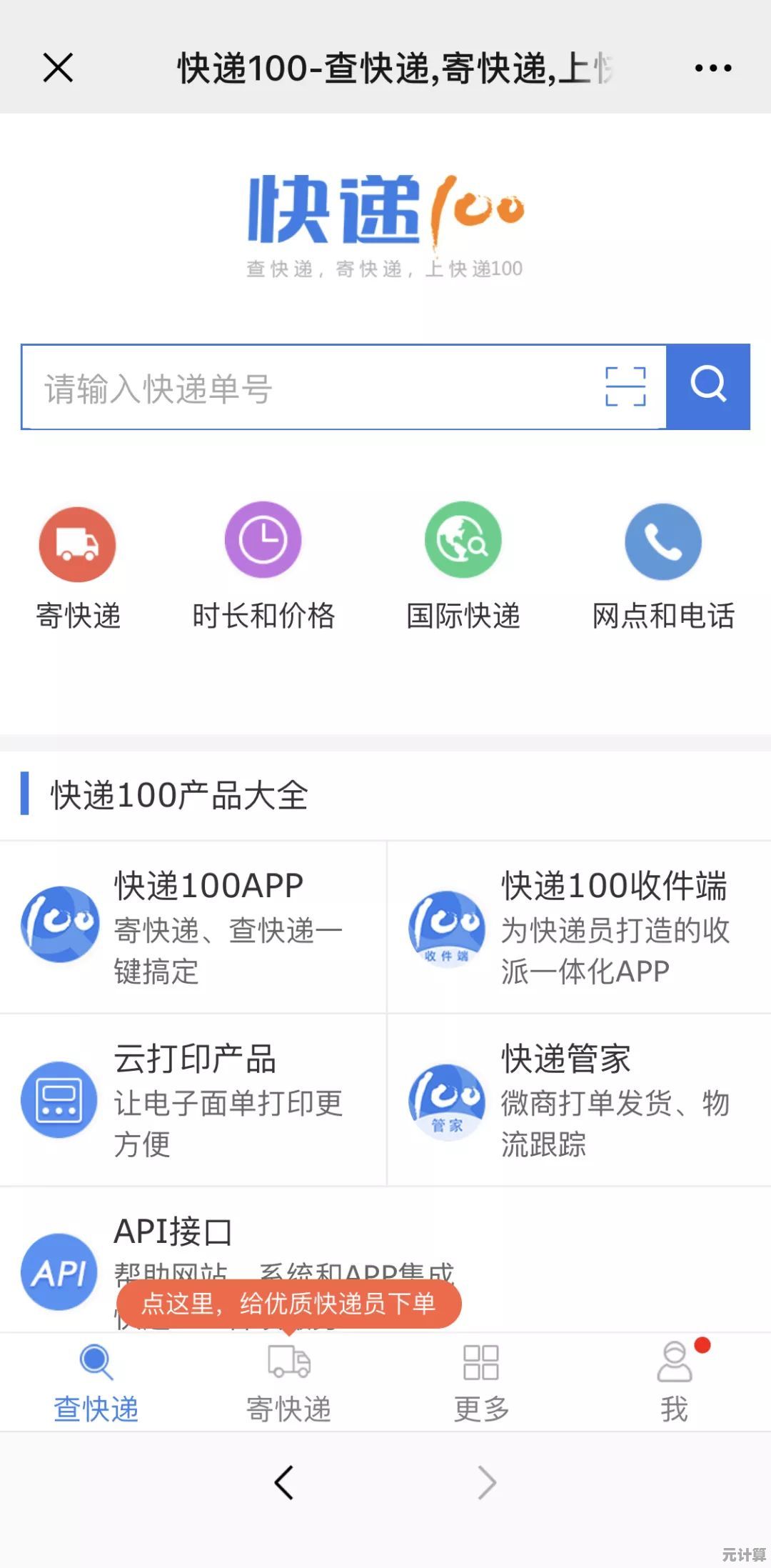Open the 快递100收件端 product card
The image size is (771, 1568).
[579, 927]
